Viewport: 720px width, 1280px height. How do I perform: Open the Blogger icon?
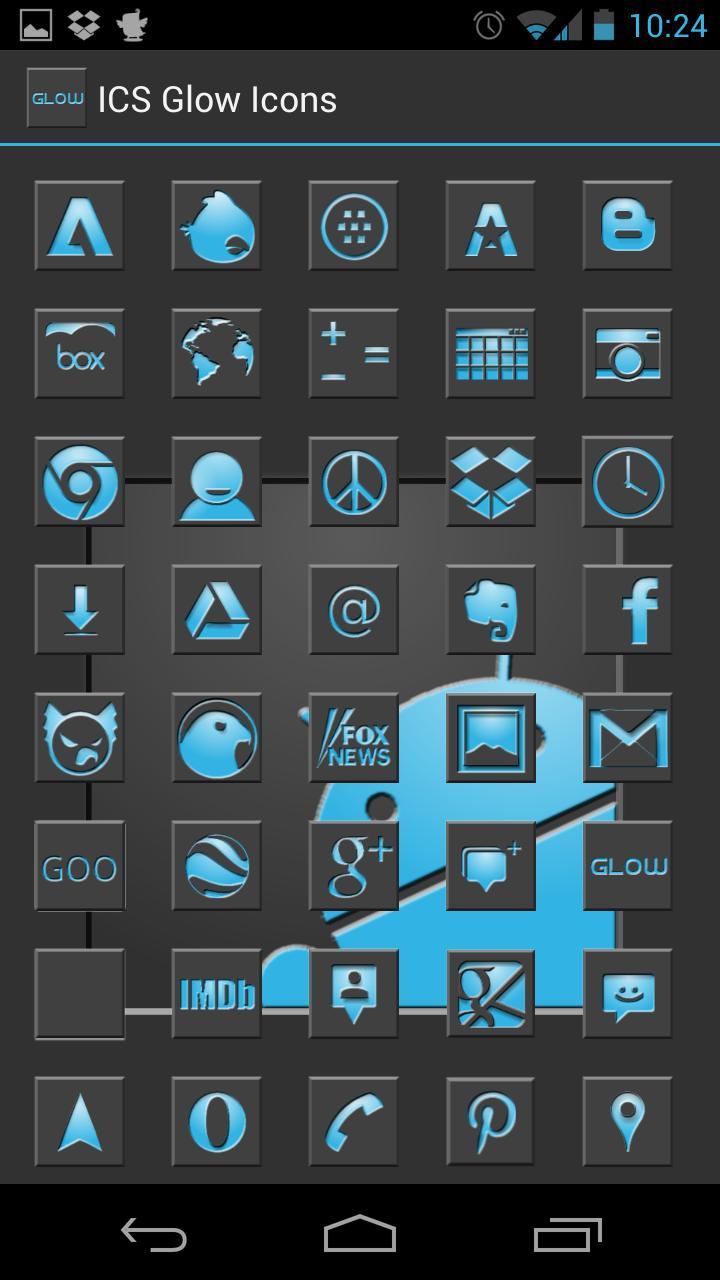[x=627, y=227]
